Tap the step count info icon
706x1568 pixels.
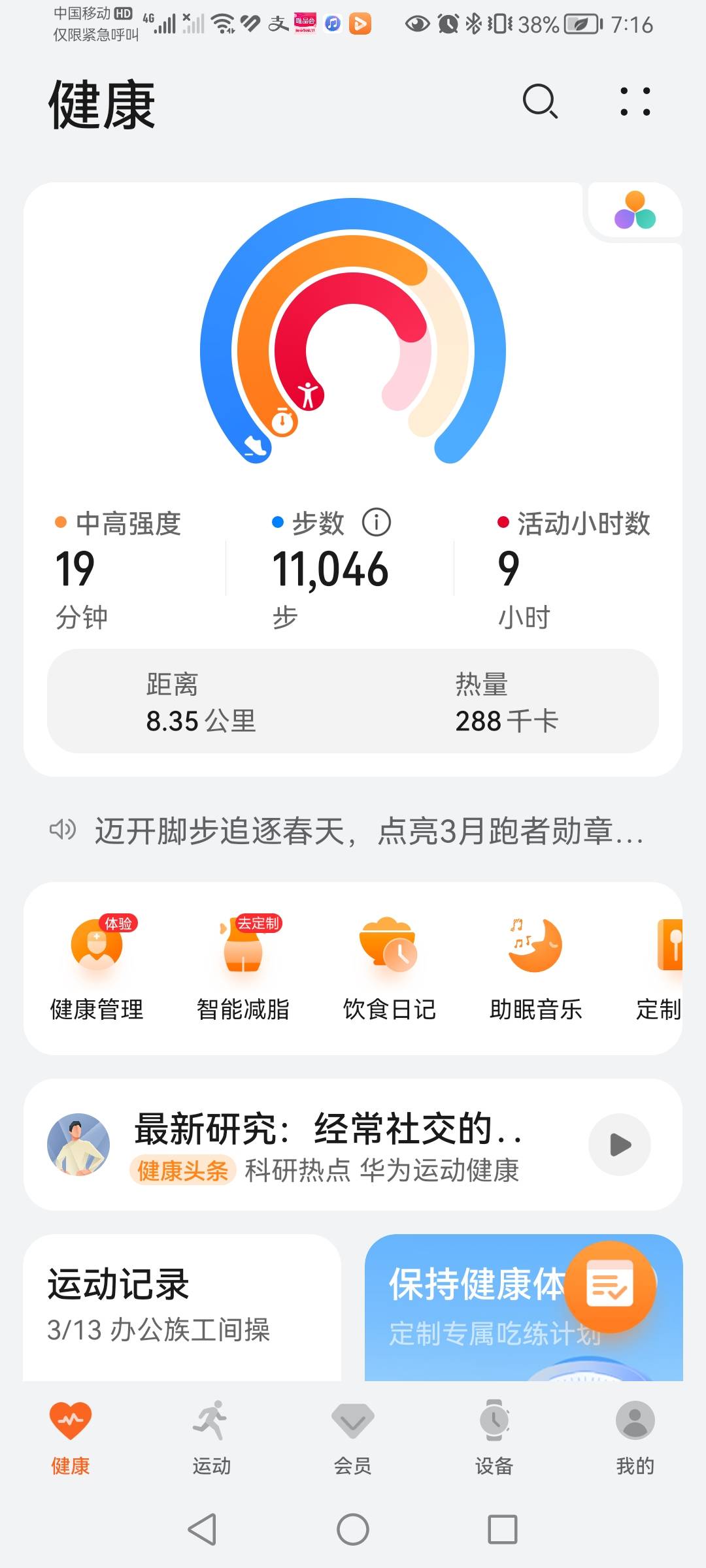[377, 522]
